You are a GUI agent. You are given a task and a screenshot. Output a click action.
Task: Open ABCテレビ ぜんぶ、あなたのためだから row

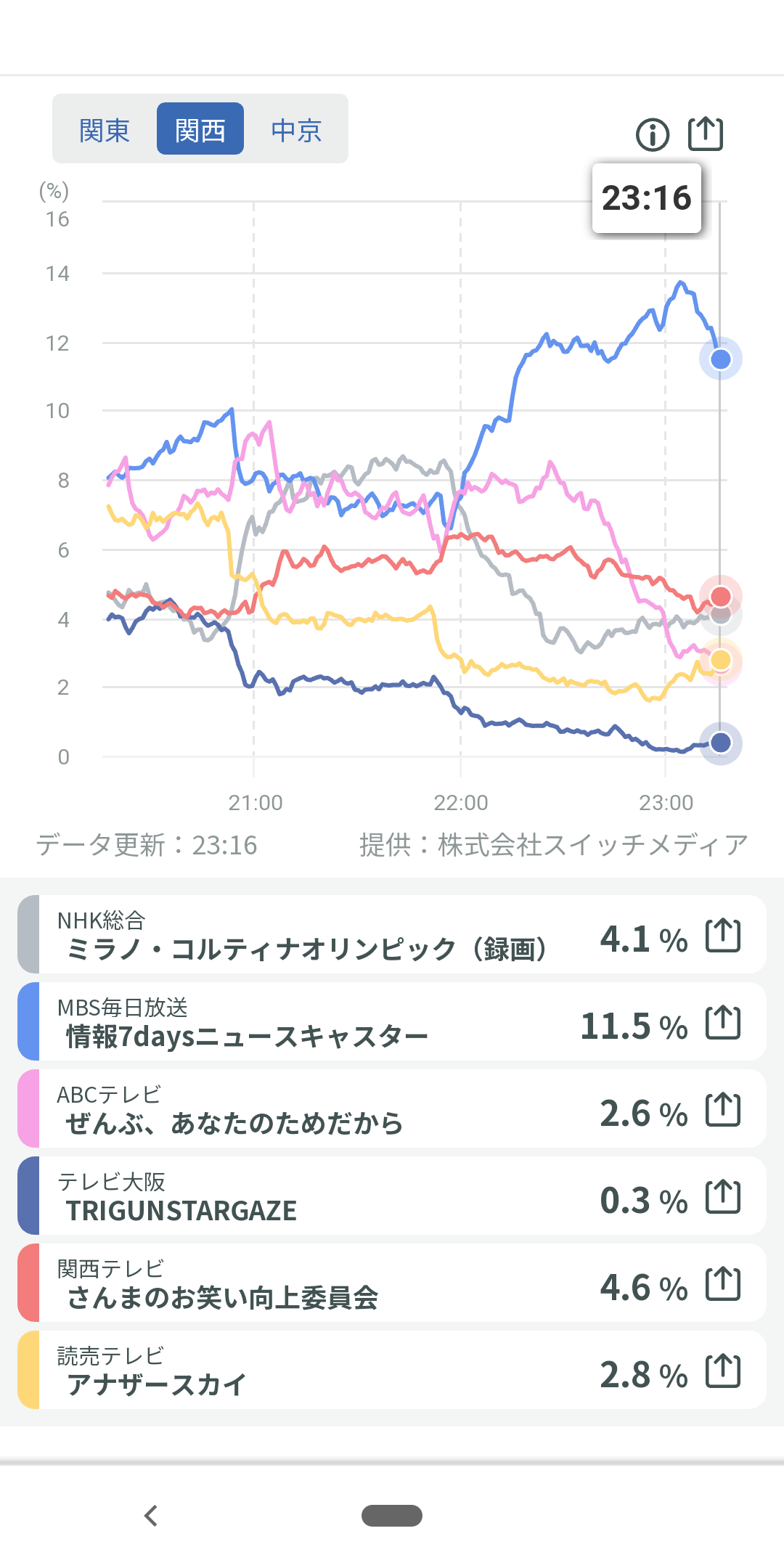click(x=305, y=1109)
